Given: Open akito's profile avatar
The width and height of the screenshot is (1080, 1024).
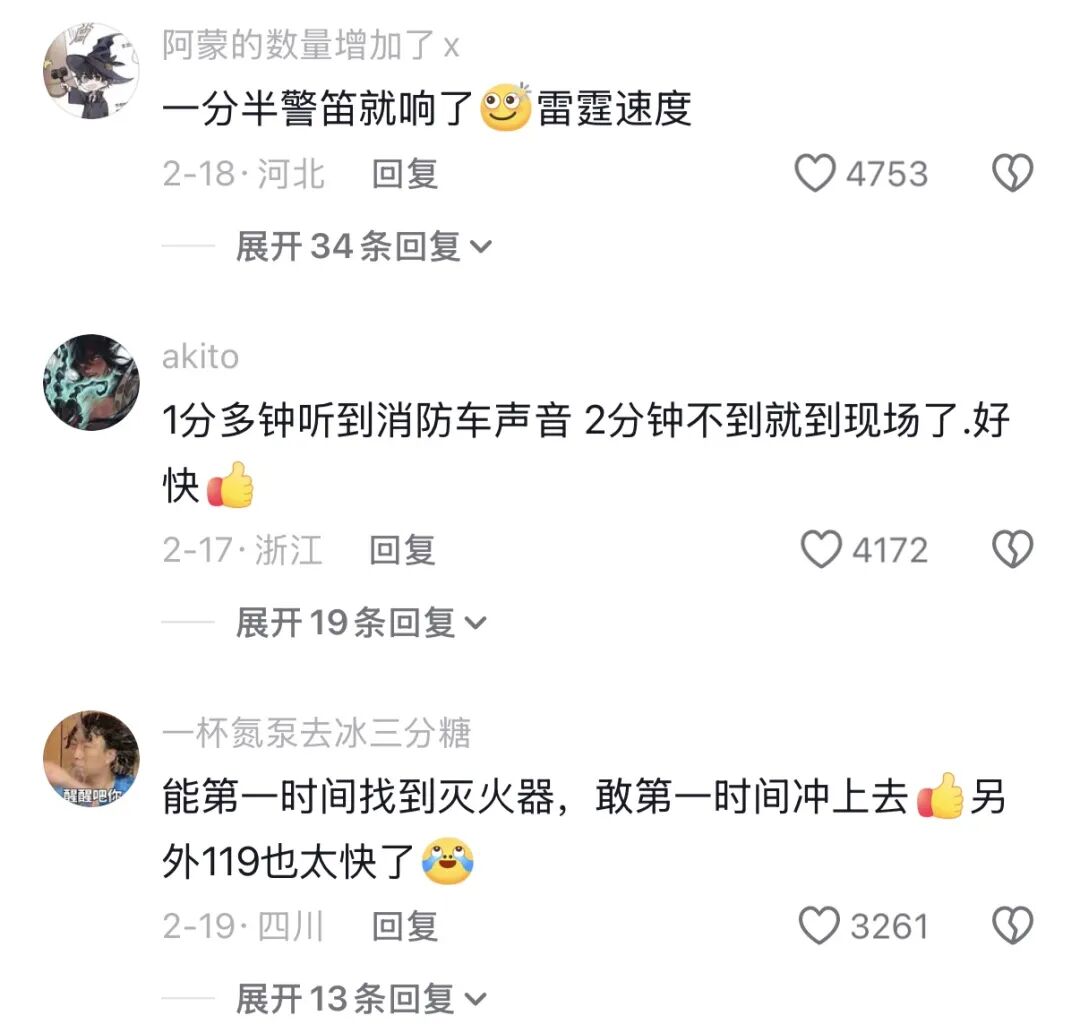Looking at the screenshot, I should (91, 382).
